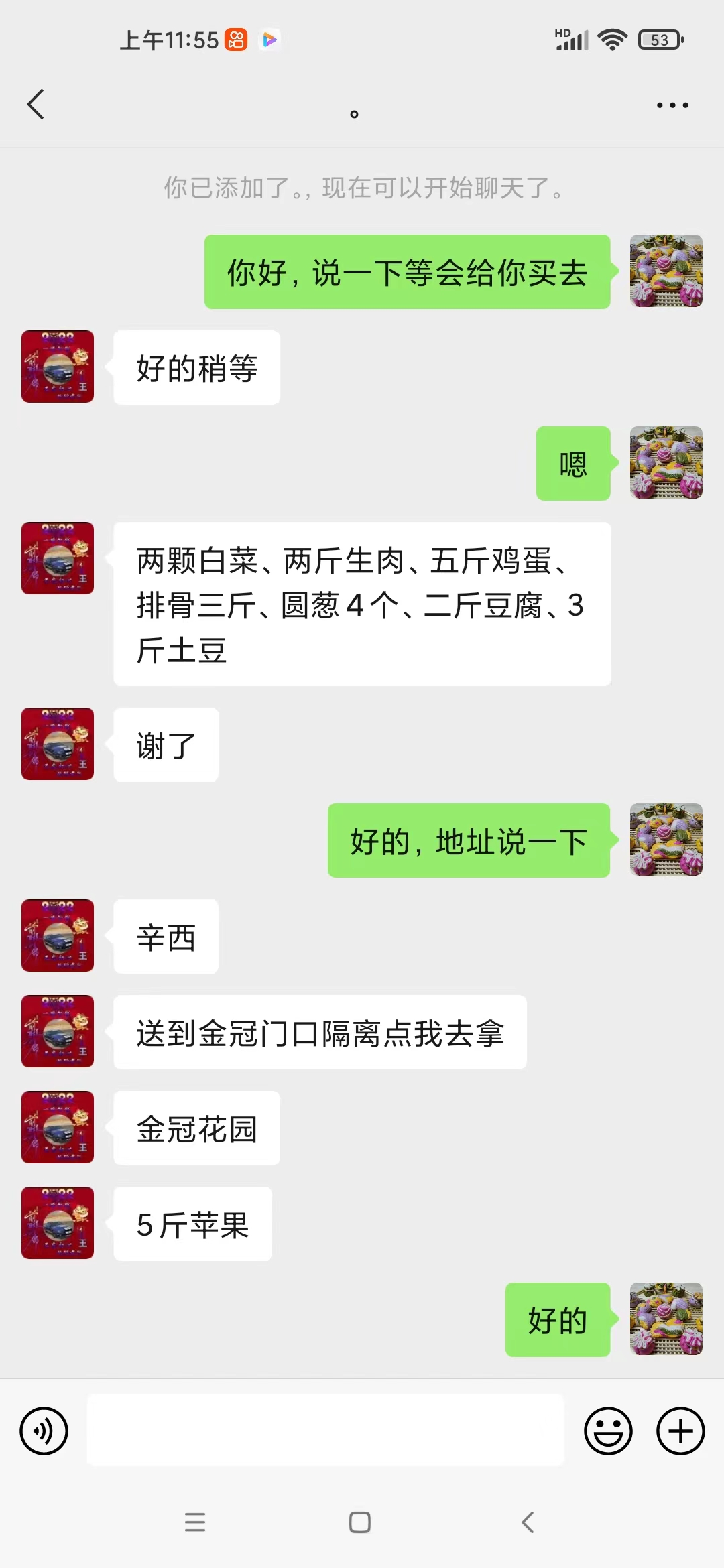Go back using the top-left arrow
The height and width of the screenshot is (1568, 724).
pos(36,105)
